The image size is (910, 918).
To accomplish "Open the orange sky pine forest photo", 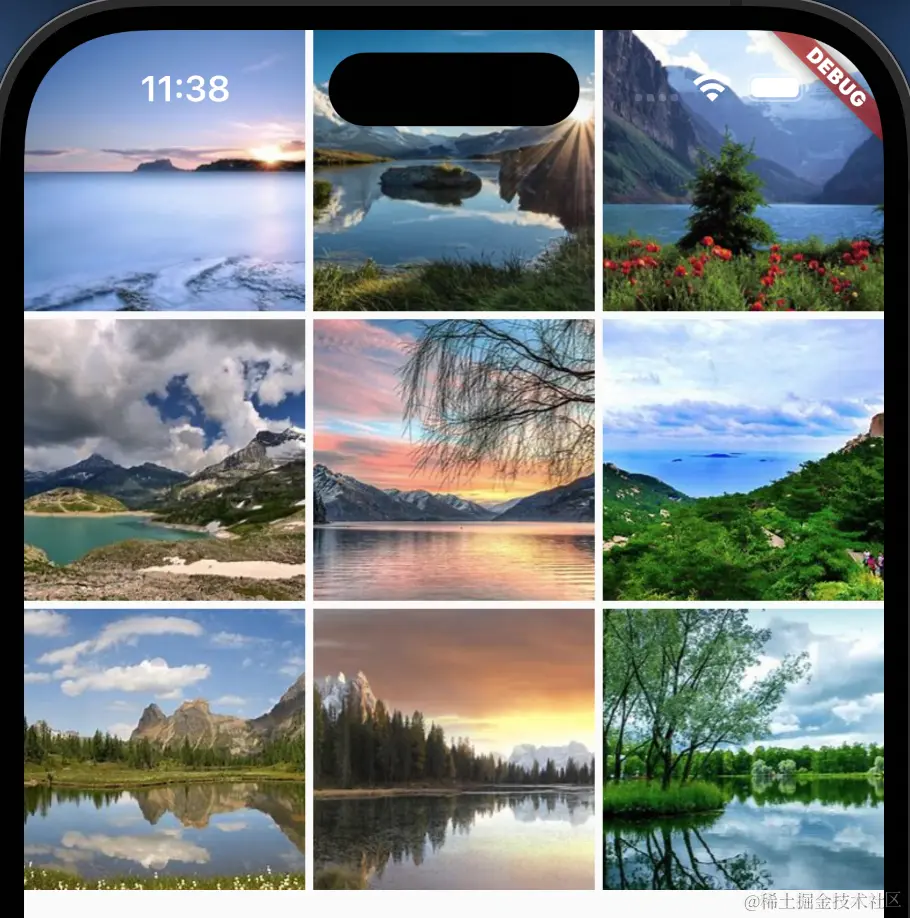I will click(x=453, y=749).
